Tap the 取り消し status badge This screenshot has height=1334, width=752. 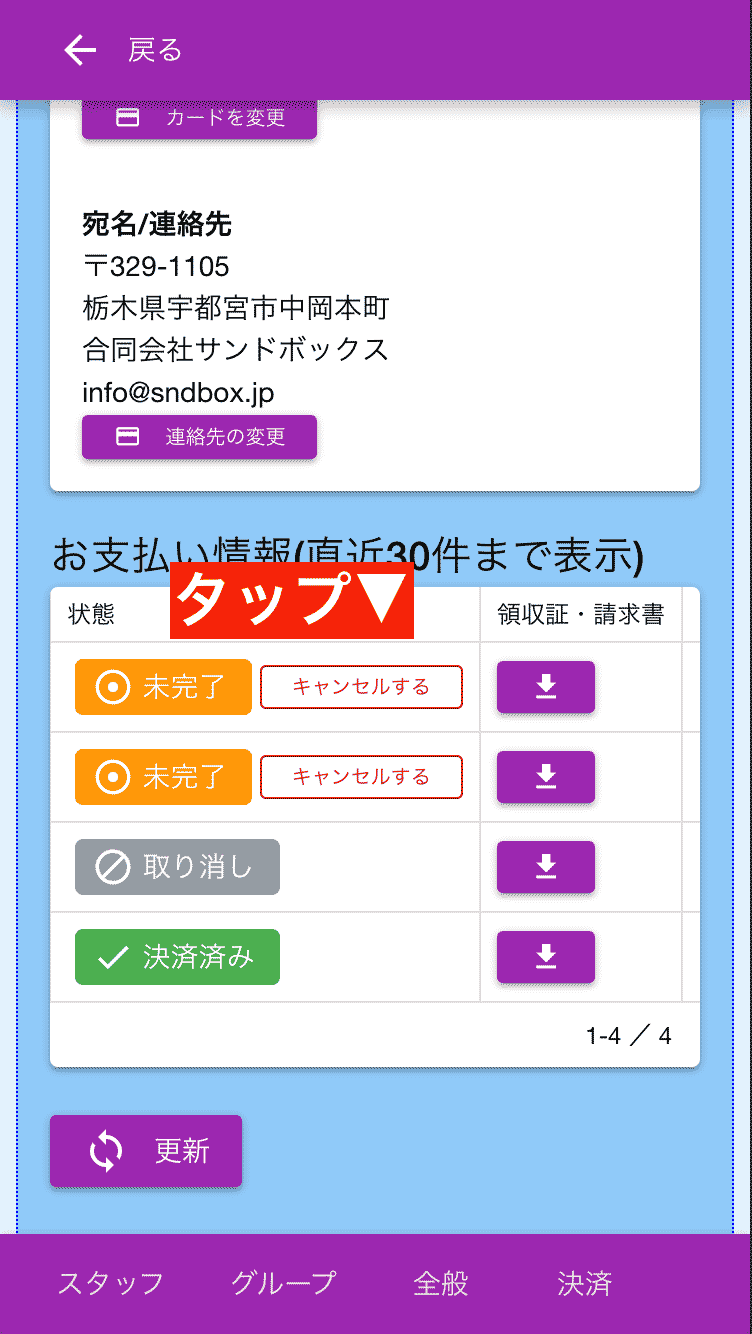pos(176,867)
